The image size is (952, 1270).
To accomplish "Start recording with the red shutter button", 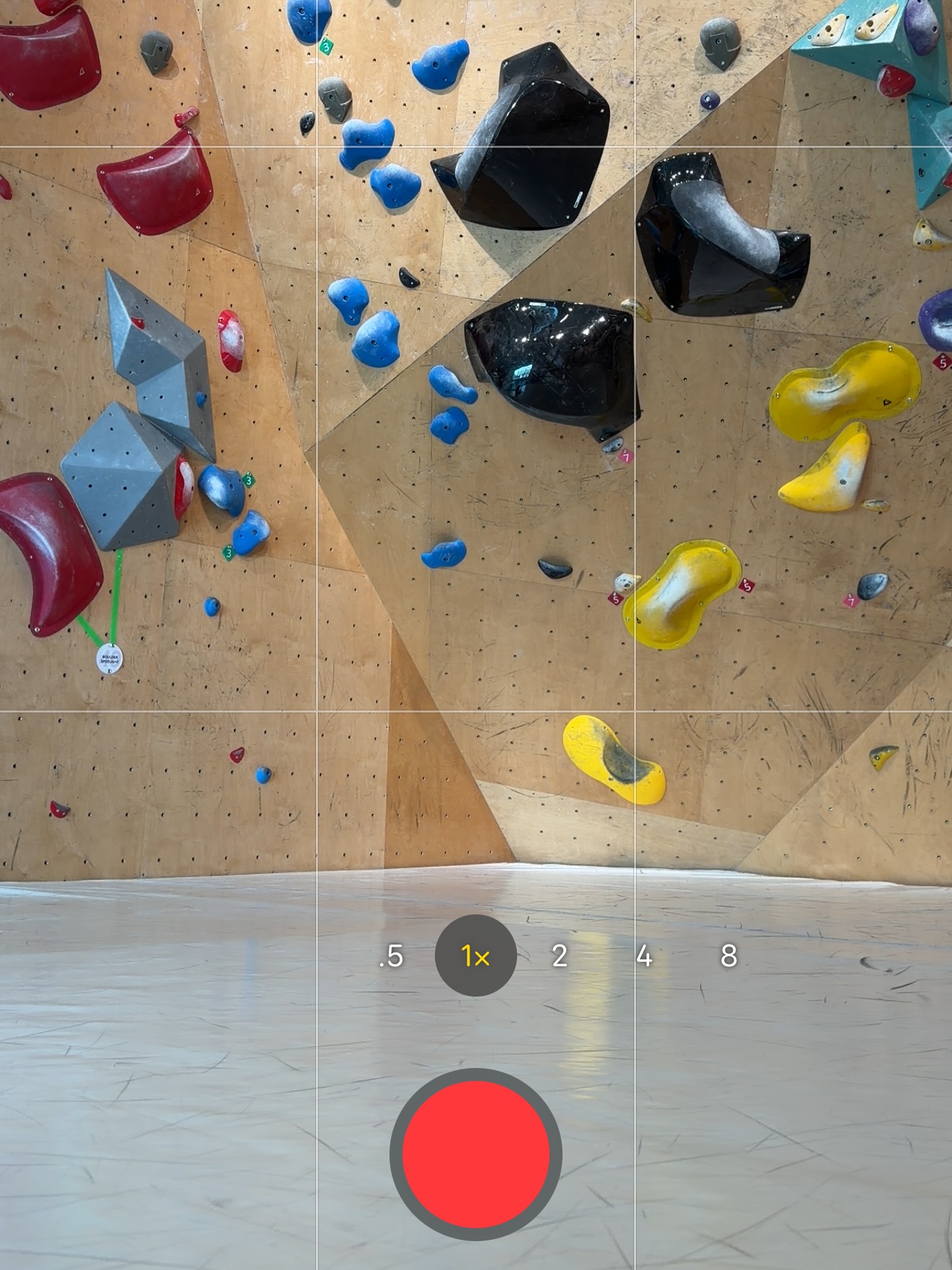I will click(x=476, y=1154).
